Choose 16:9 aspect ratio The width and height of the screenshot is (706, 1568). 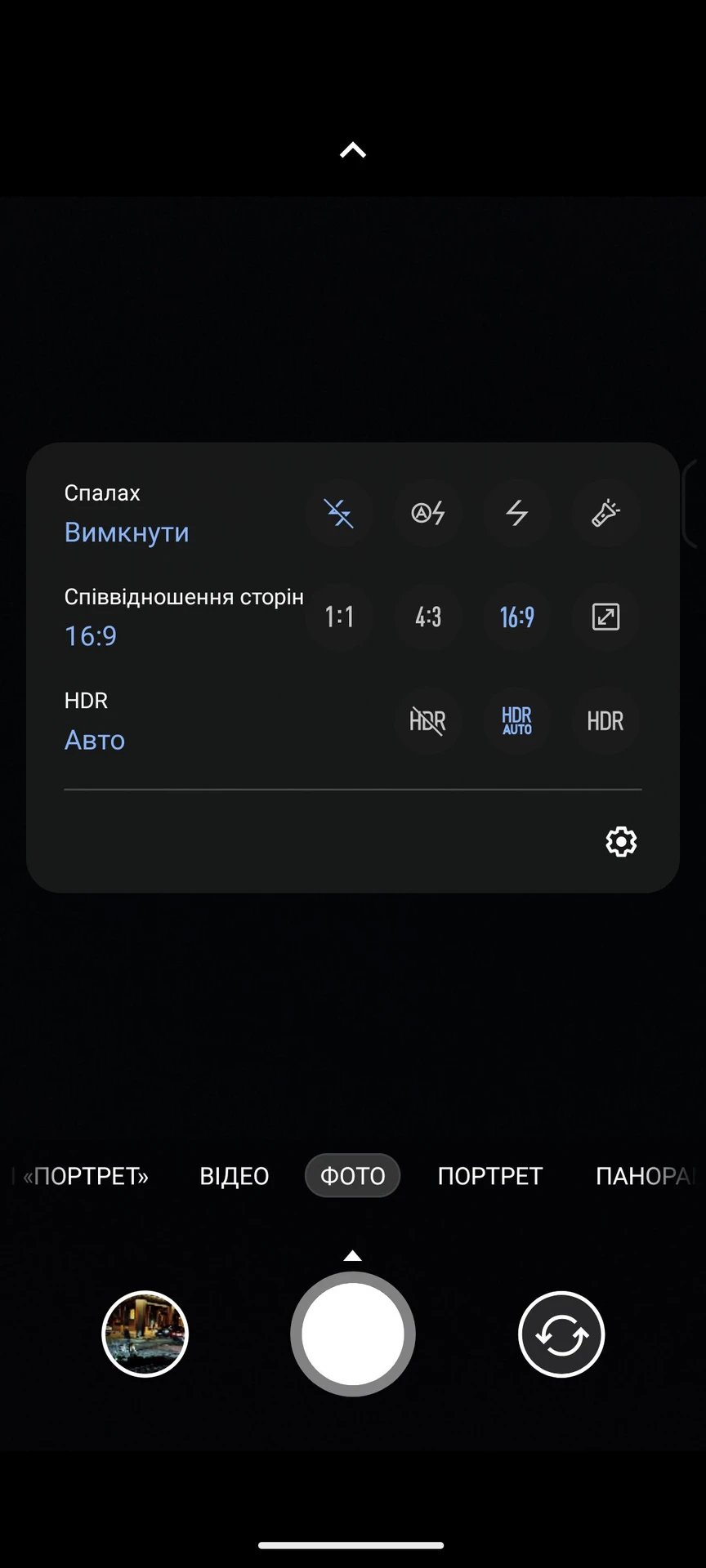[516, 617]
